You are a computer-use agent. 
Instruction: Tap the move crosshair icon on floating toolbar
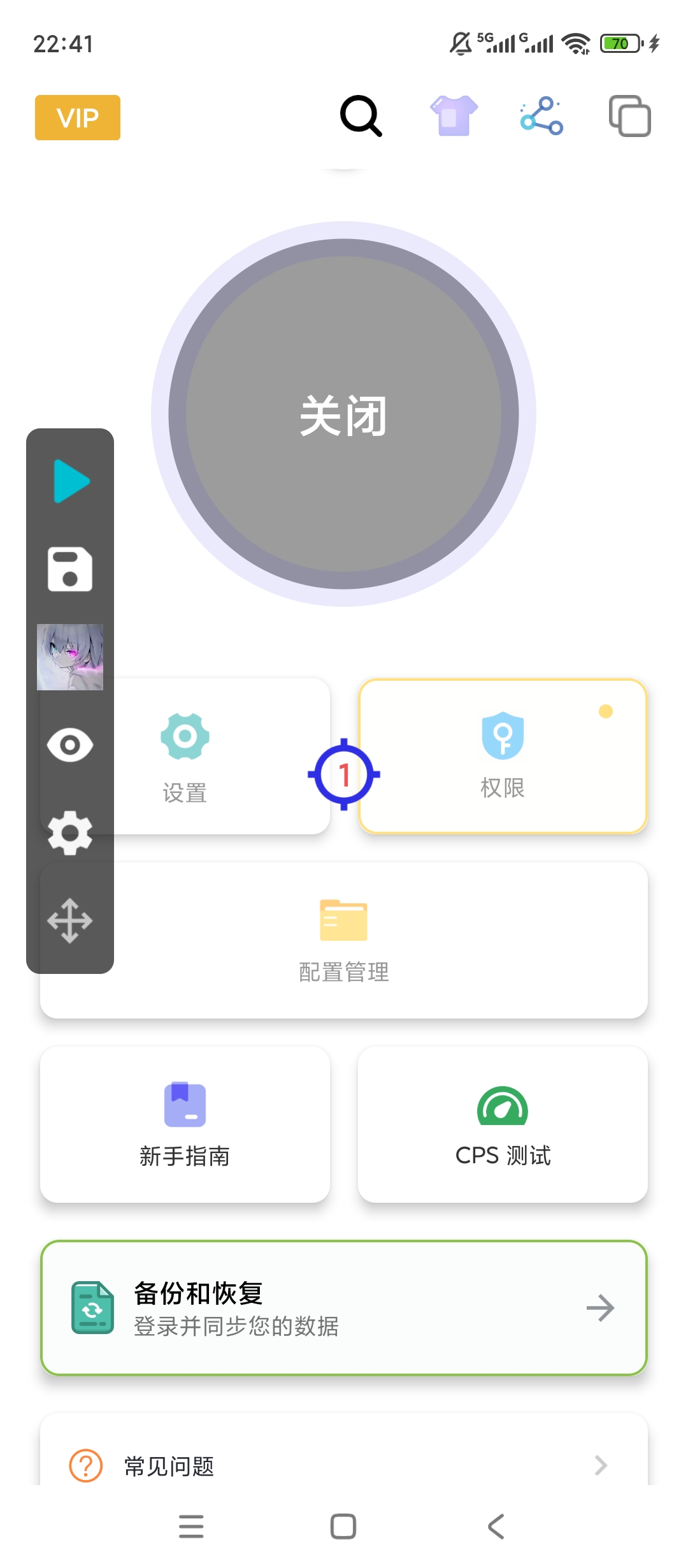(x=71, y=922)
